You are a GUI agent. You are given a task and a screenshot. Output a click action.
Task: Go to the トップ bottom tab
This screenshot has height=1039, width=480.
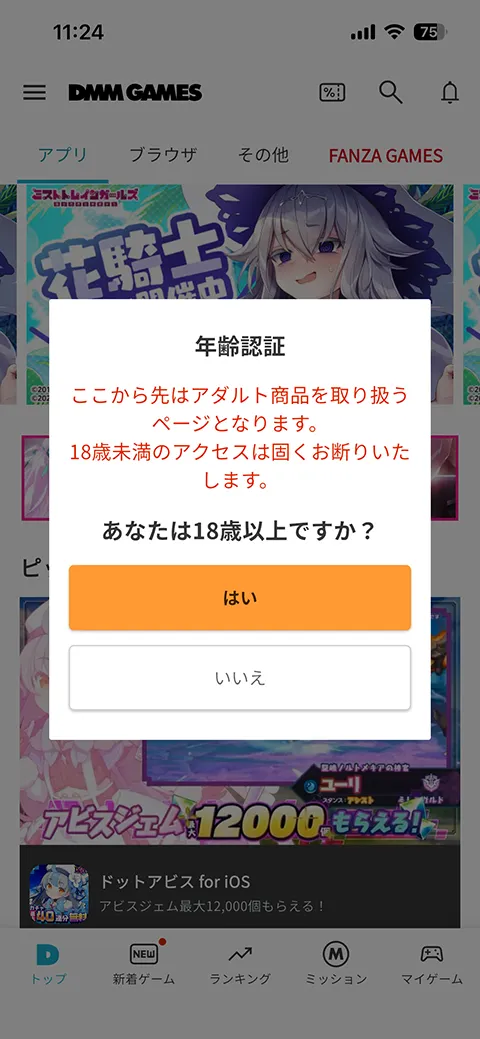48,963
